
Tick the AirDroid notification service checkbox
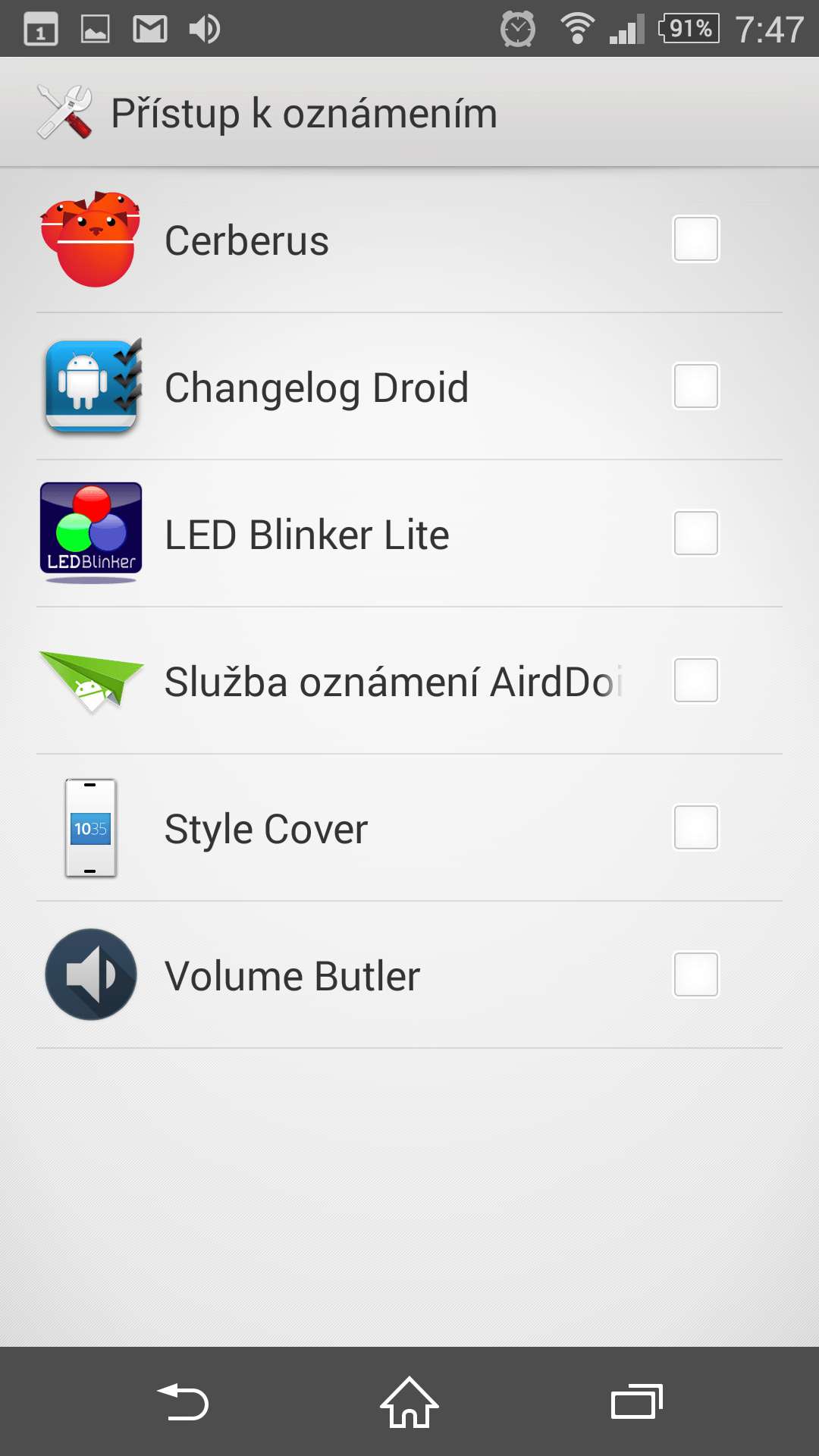[695, 680]
